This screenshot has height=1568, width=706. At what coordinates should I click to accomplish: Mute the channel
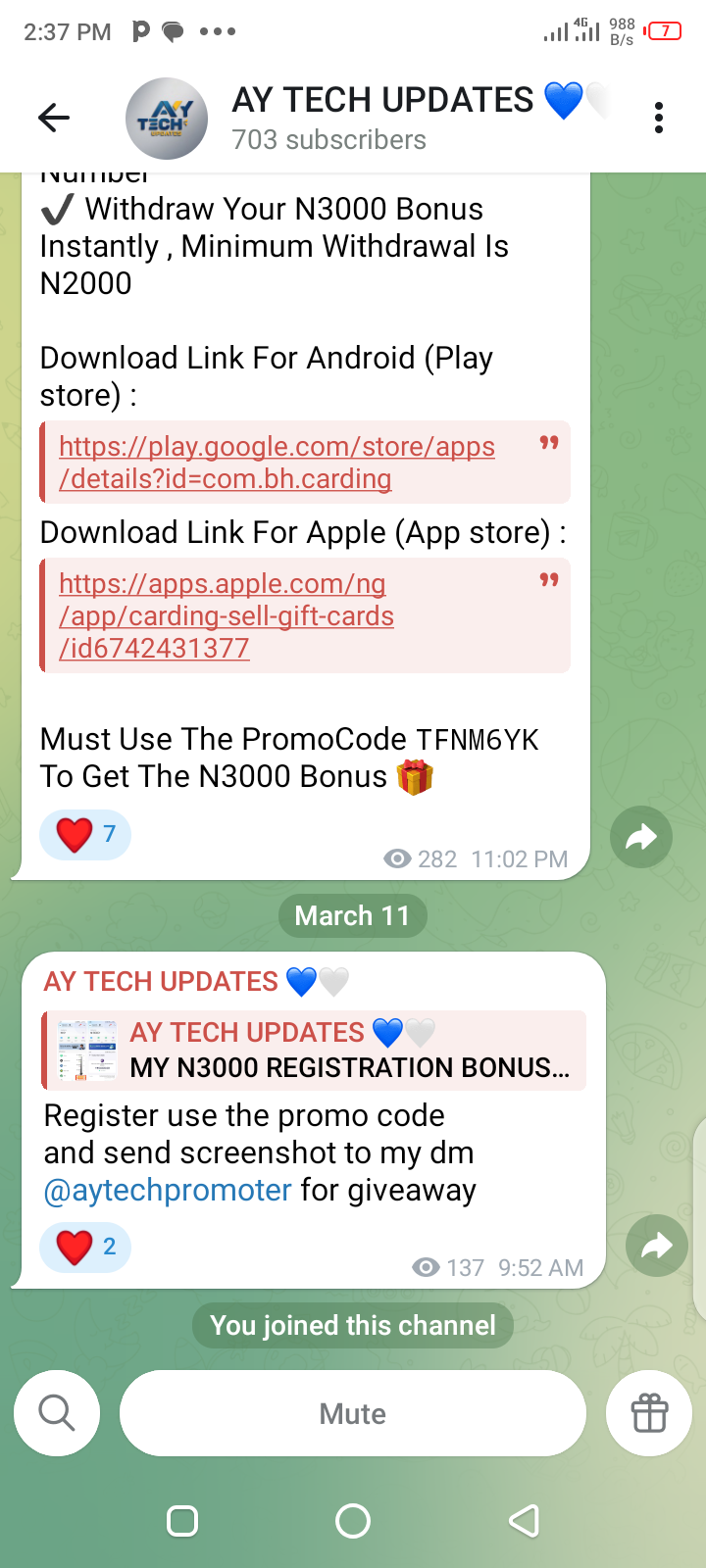pyautogui.click(x=353, y=1413)
